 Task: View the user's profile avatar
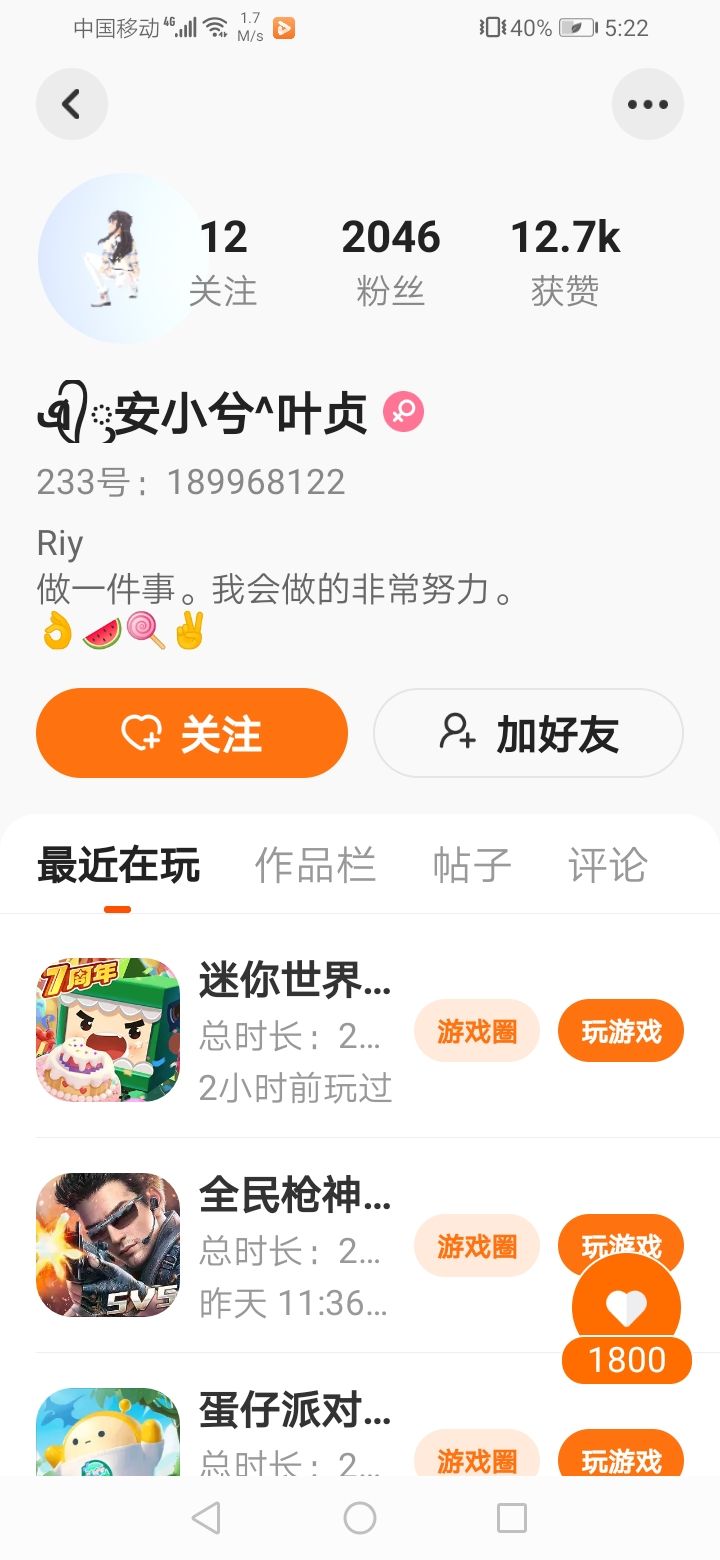(x=118, y=258)
